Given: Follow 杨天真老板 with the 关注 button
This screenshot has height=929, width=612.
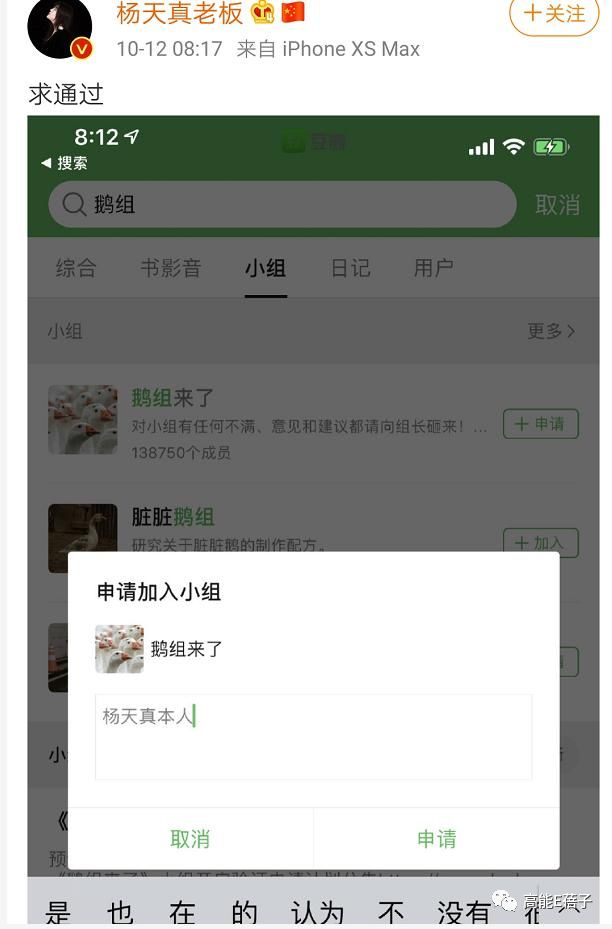Looking at the screenshot, I should 554,14.
